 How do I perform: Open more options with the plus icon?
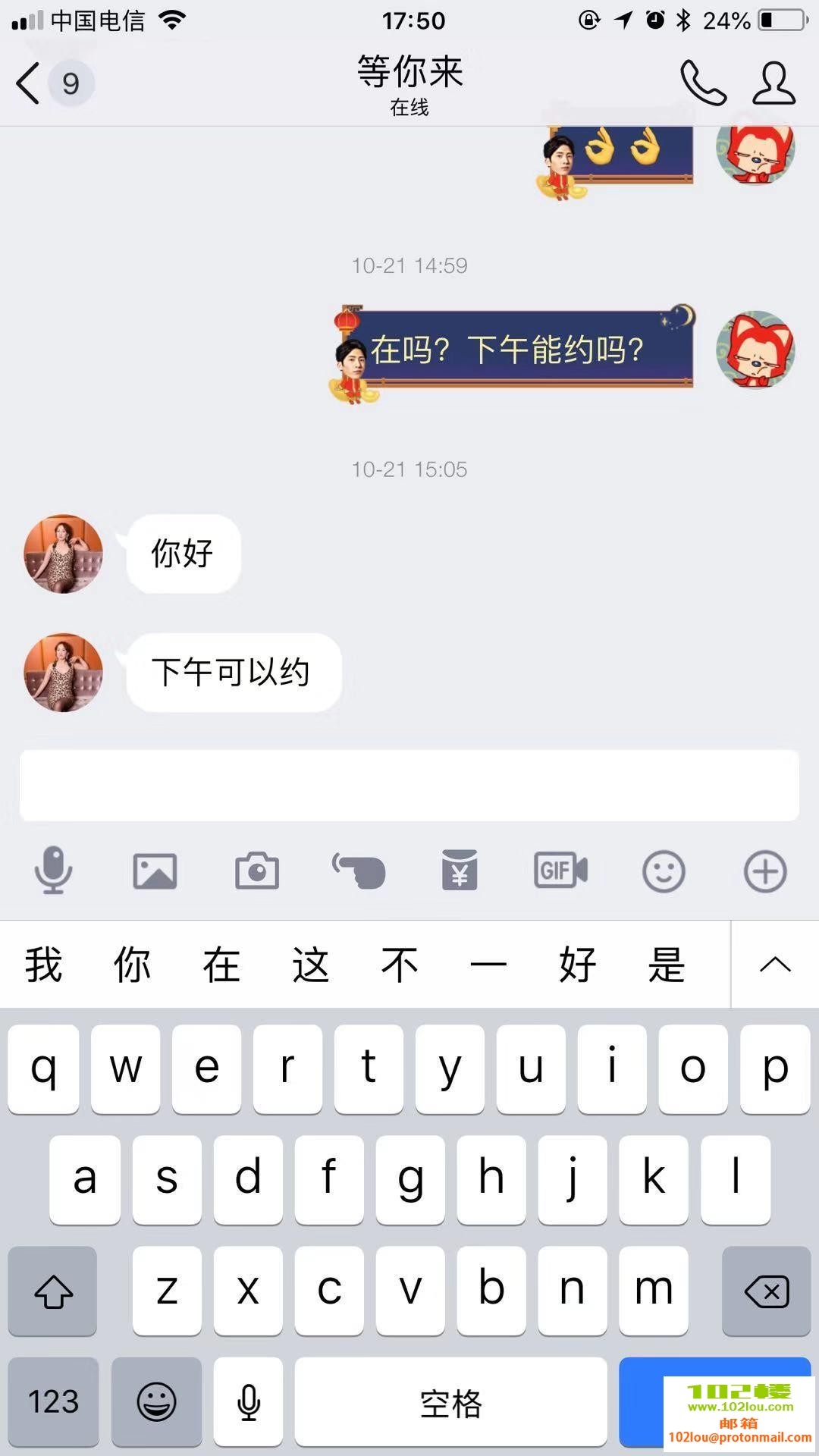pyautogui.click(x=764, y=871)
